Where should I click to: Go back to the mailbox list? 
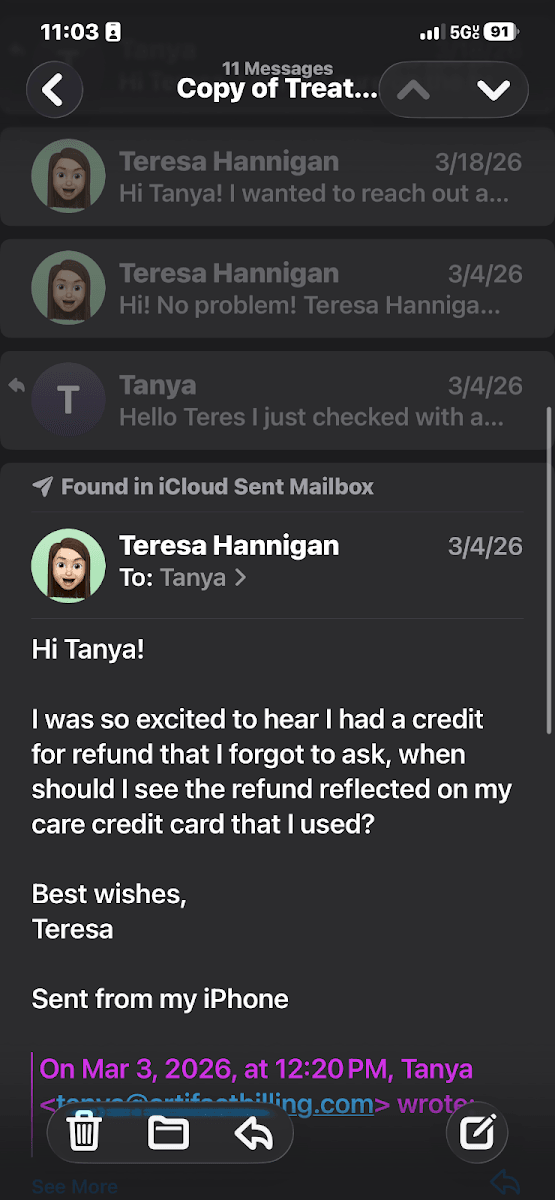coord(54,90)
